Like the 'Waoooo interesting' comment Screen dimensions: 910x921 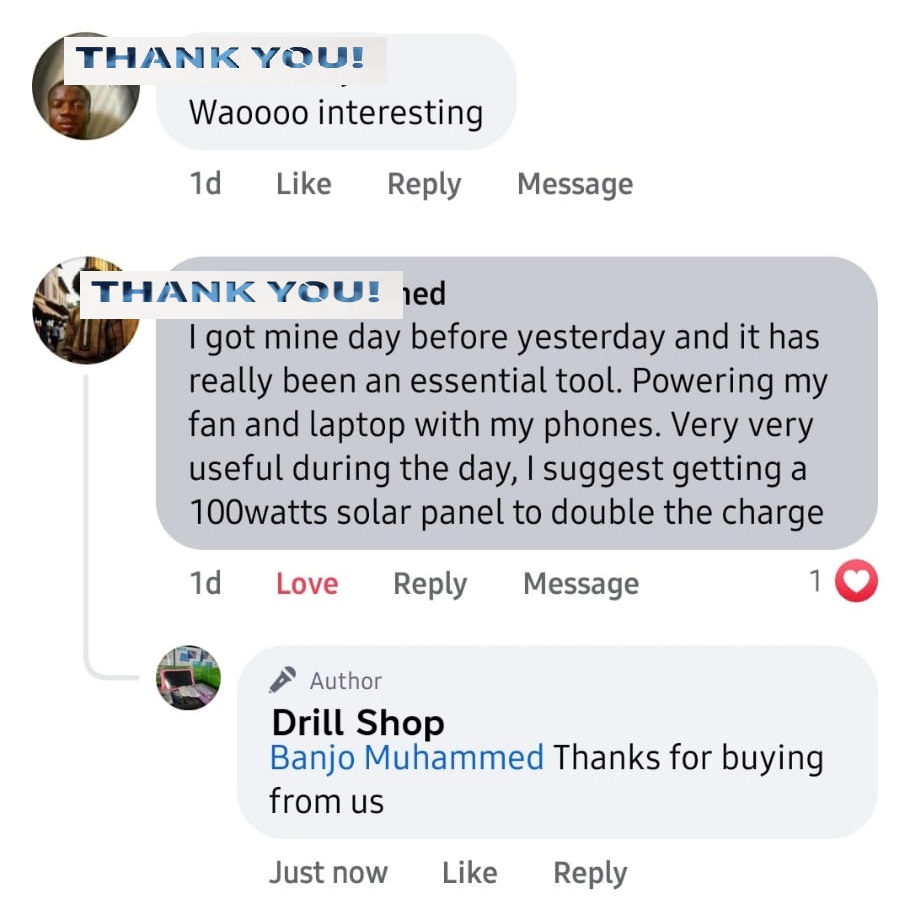point(303,184)
